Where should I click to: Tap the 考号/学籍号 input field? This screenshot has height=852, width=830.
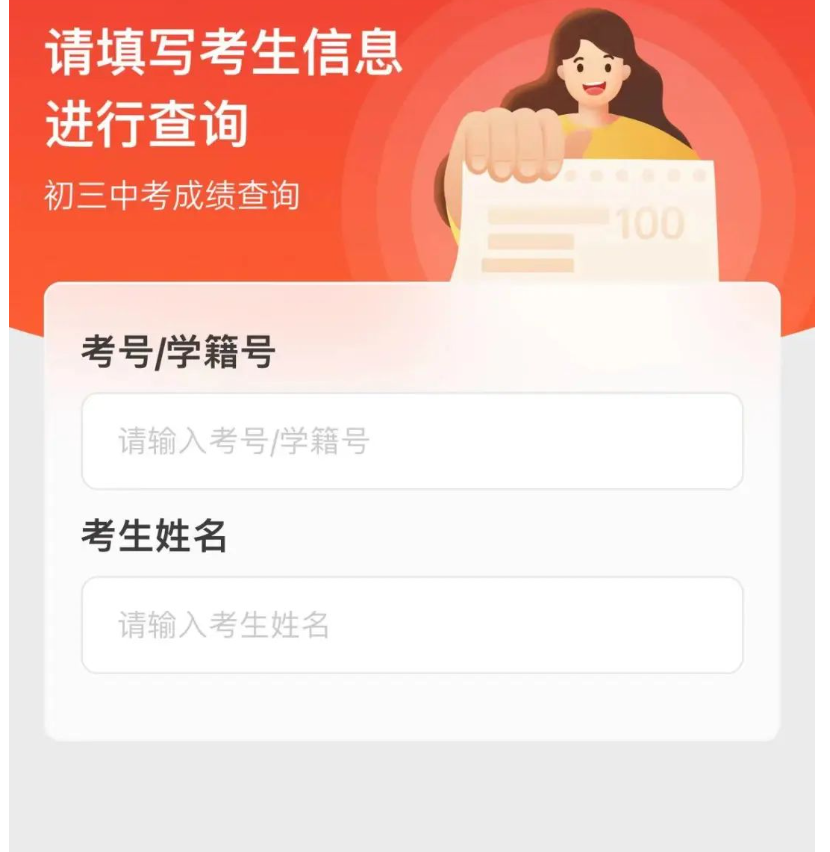[412, 441]
